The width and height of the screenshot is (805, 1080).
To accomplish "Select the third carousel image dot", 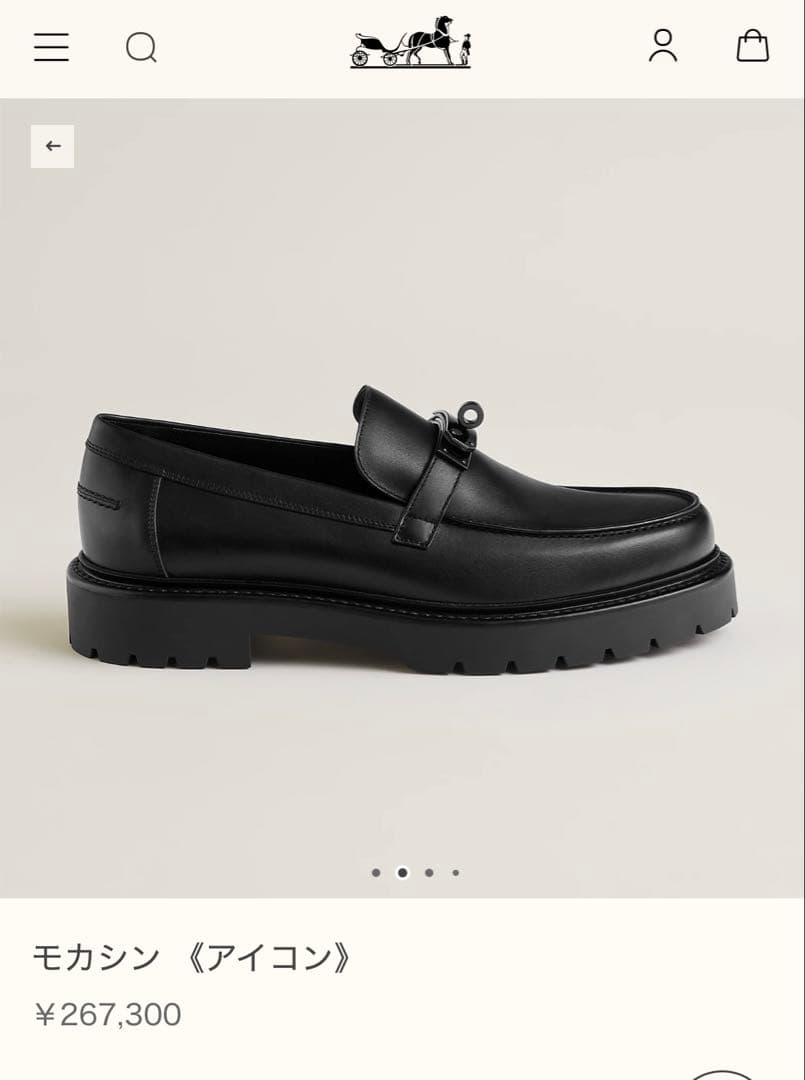I will (427, 870).
